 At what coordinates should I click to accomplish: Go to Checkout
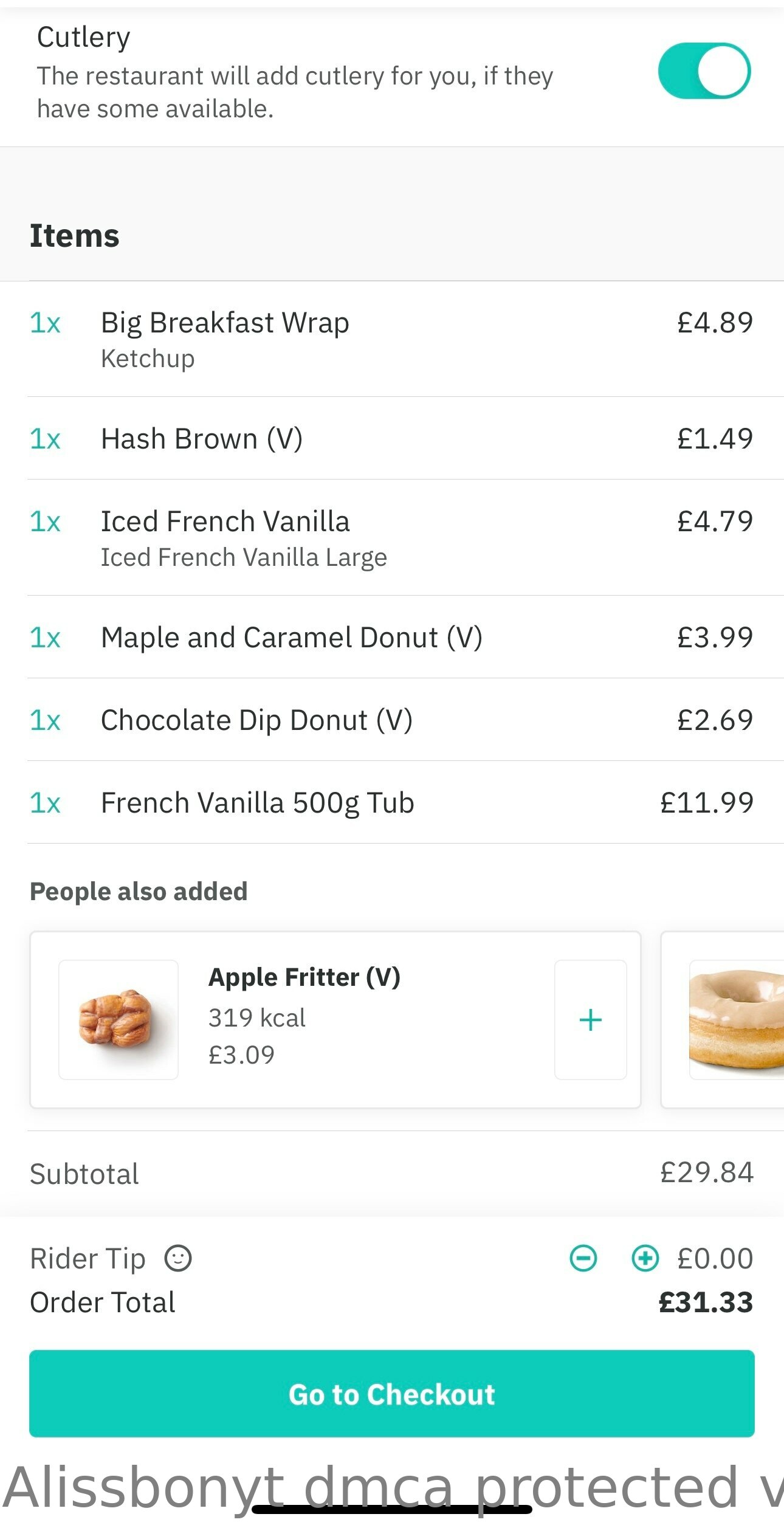tap(392, 1394)
